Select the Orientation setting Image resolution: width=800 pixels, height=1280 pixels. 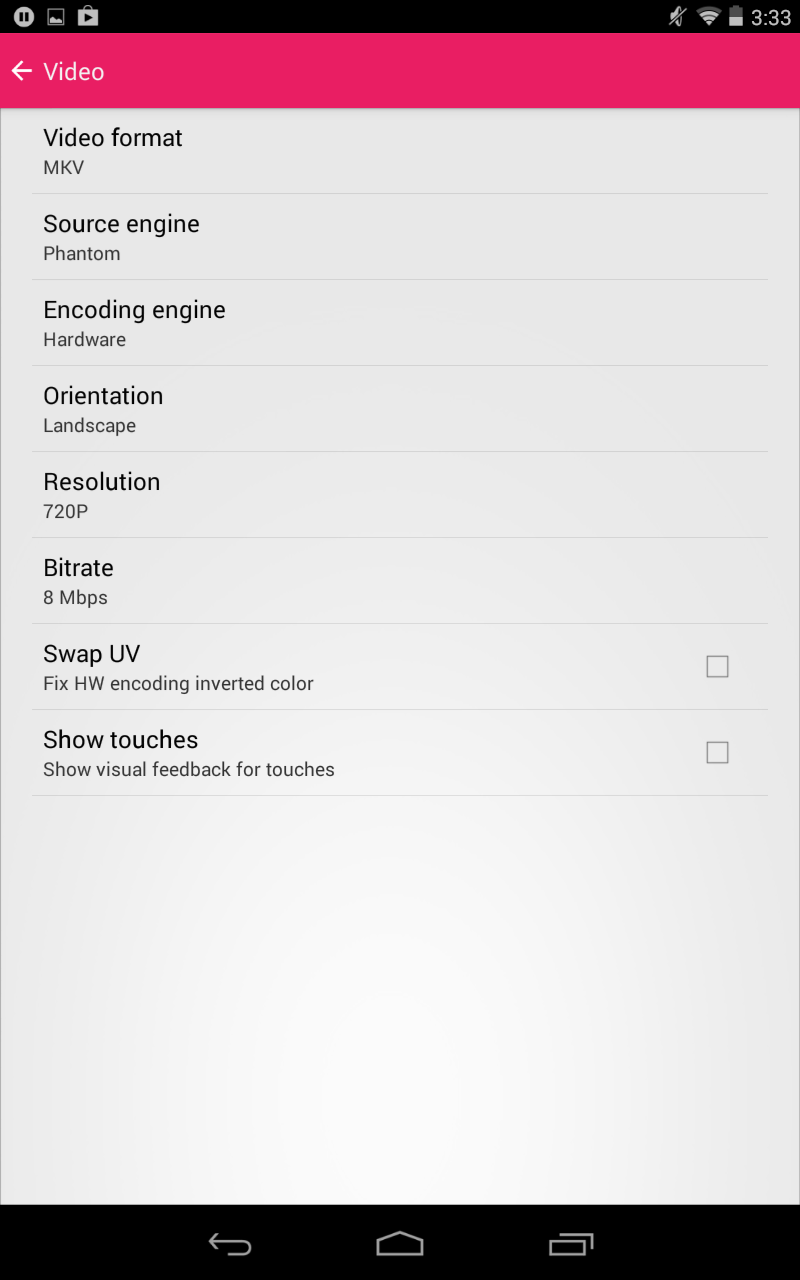tap(400, 409)
